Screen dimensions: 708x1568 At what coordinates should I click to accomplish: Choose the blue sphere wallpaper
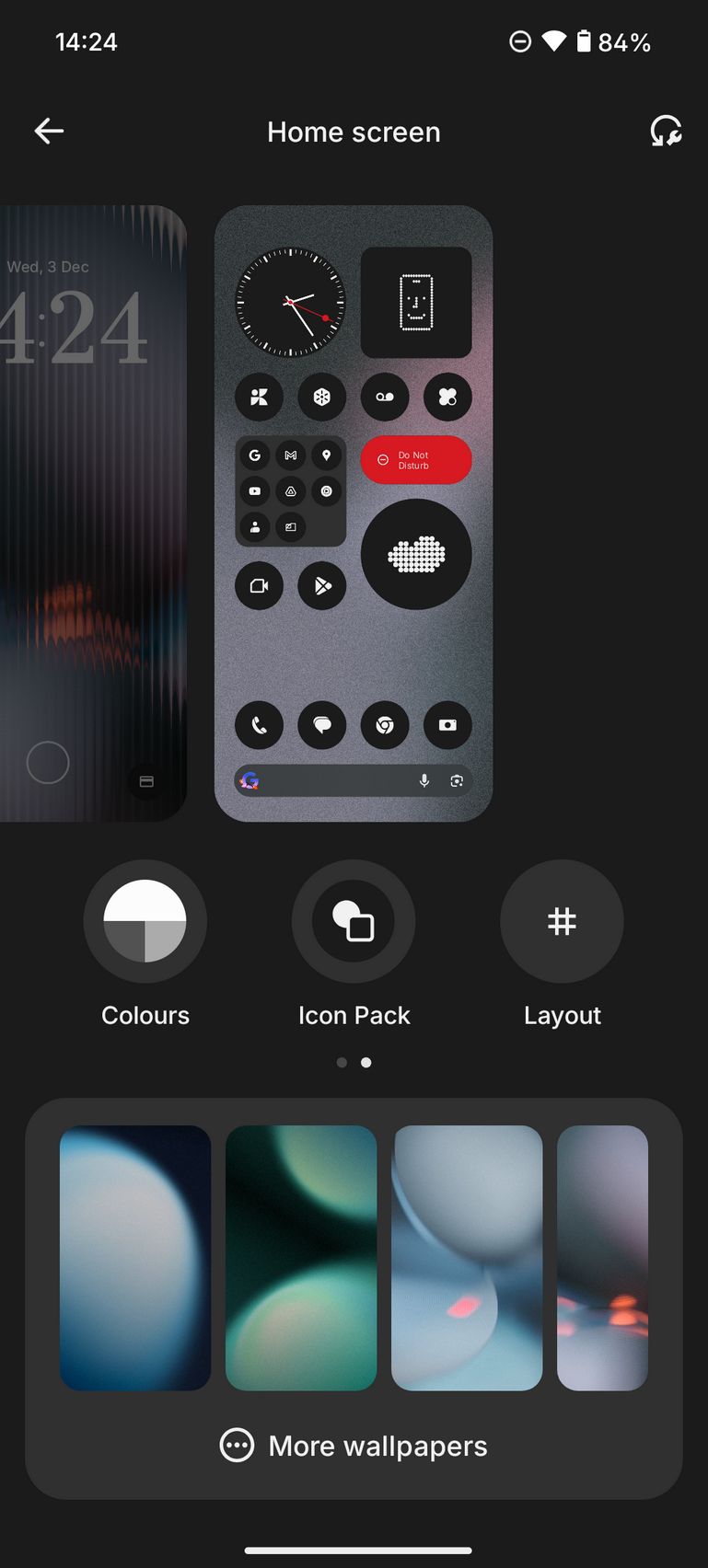coord(135,1257)
